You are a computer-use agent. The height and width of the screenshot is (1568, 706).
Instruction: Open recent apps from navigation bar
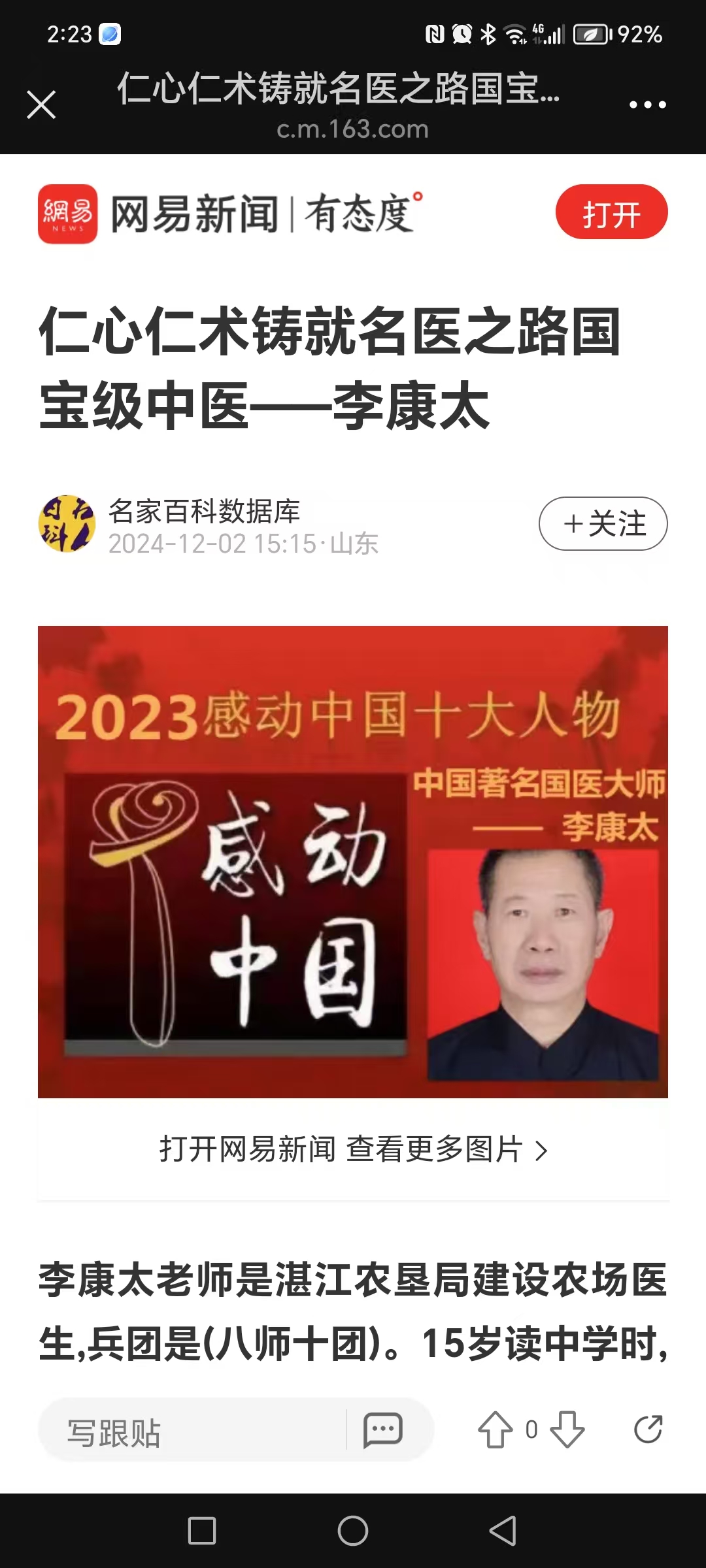coord(202,1530)
